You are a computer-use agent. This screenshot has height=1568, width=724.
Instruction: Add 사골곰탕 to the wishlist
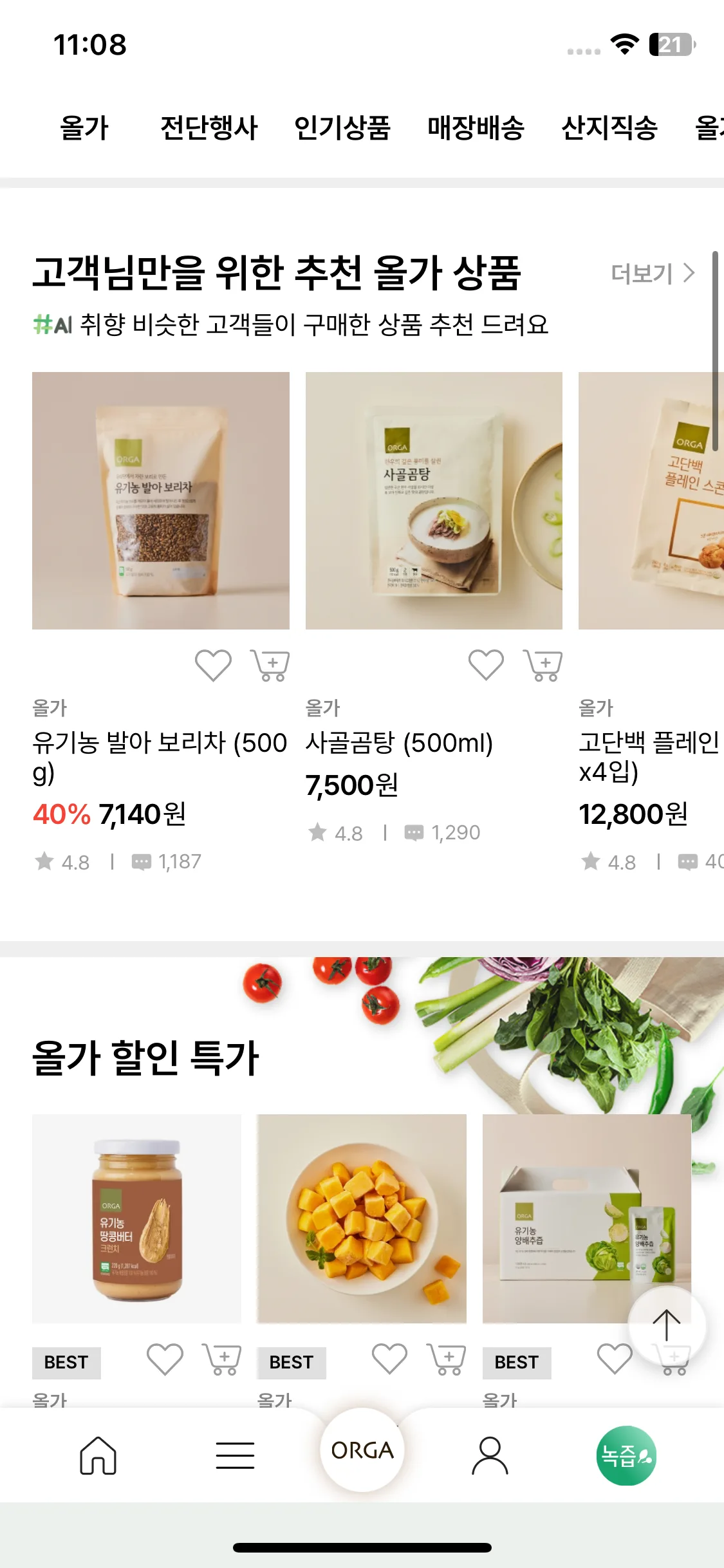point(486,665)
